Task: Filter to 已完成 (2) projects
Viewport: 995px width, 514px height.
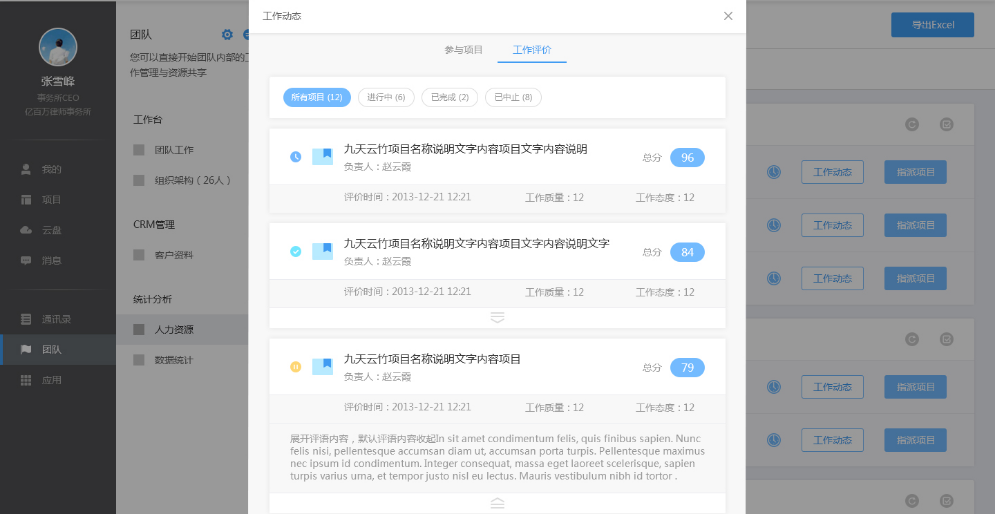Action: coord(449,97)
